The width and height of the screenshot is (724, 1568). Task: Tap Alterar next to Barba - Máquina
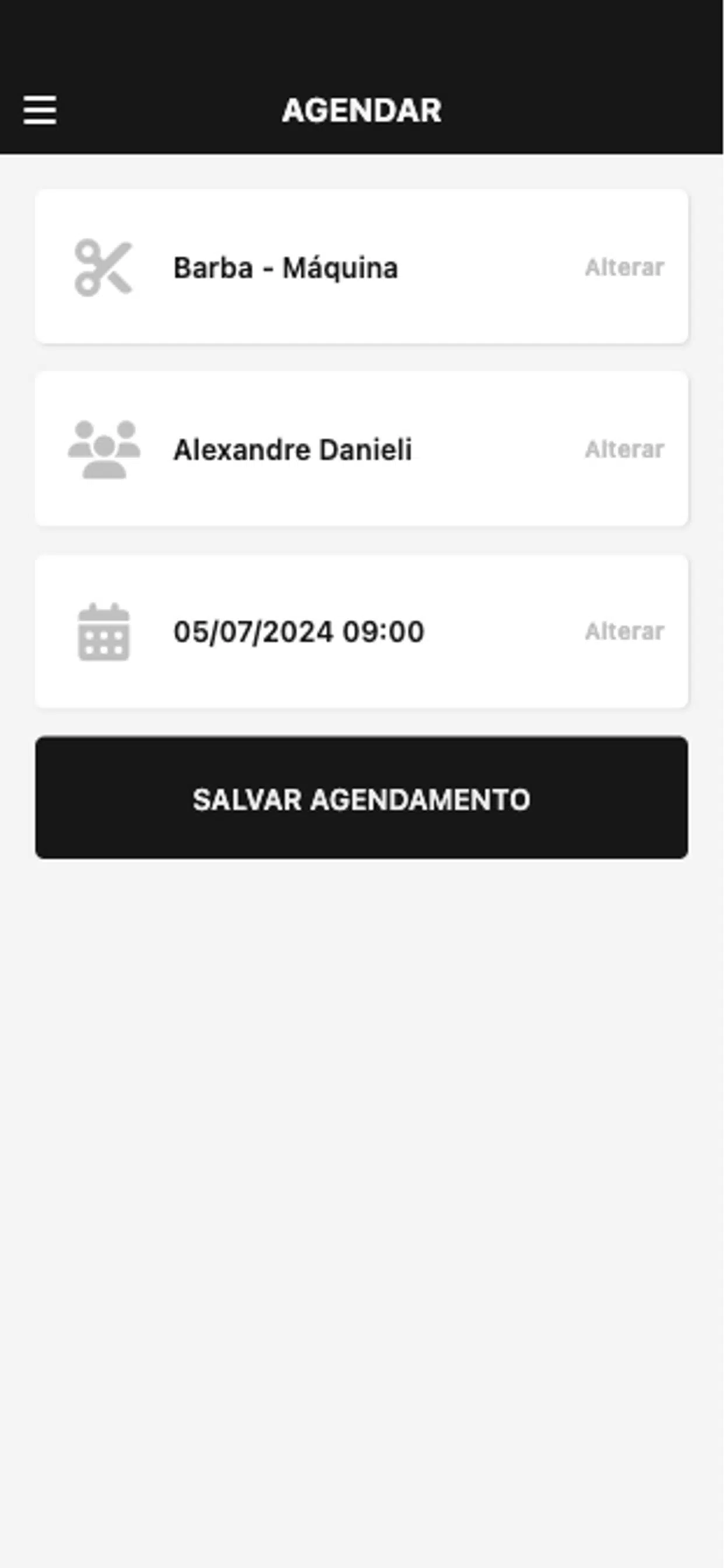click(624, 267)
